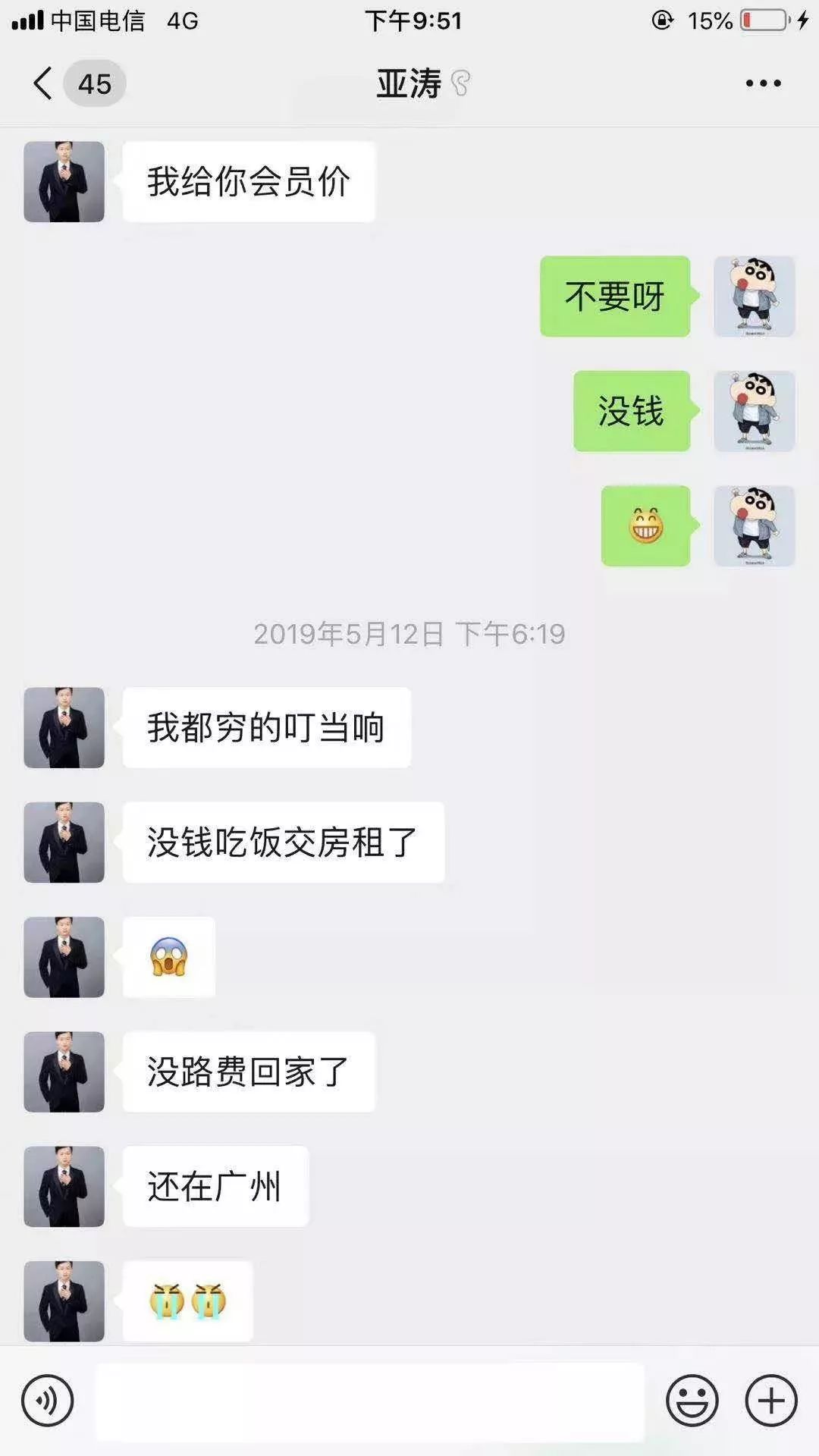Viewport: 819px width, 1456px height.
Task: Open the chat details overflow menu
Action: point(763,83)
